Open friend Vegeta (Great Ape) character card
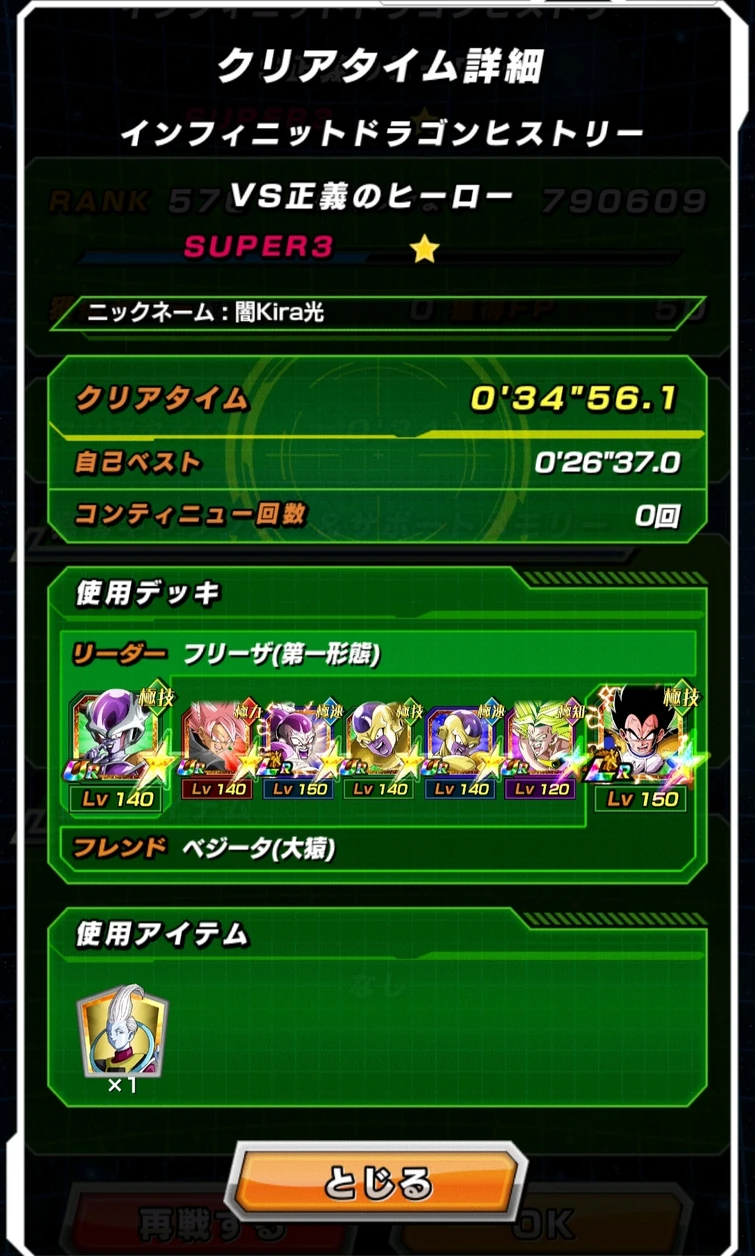Screen dimensions: 755x1256 click(x=641, y=745)
